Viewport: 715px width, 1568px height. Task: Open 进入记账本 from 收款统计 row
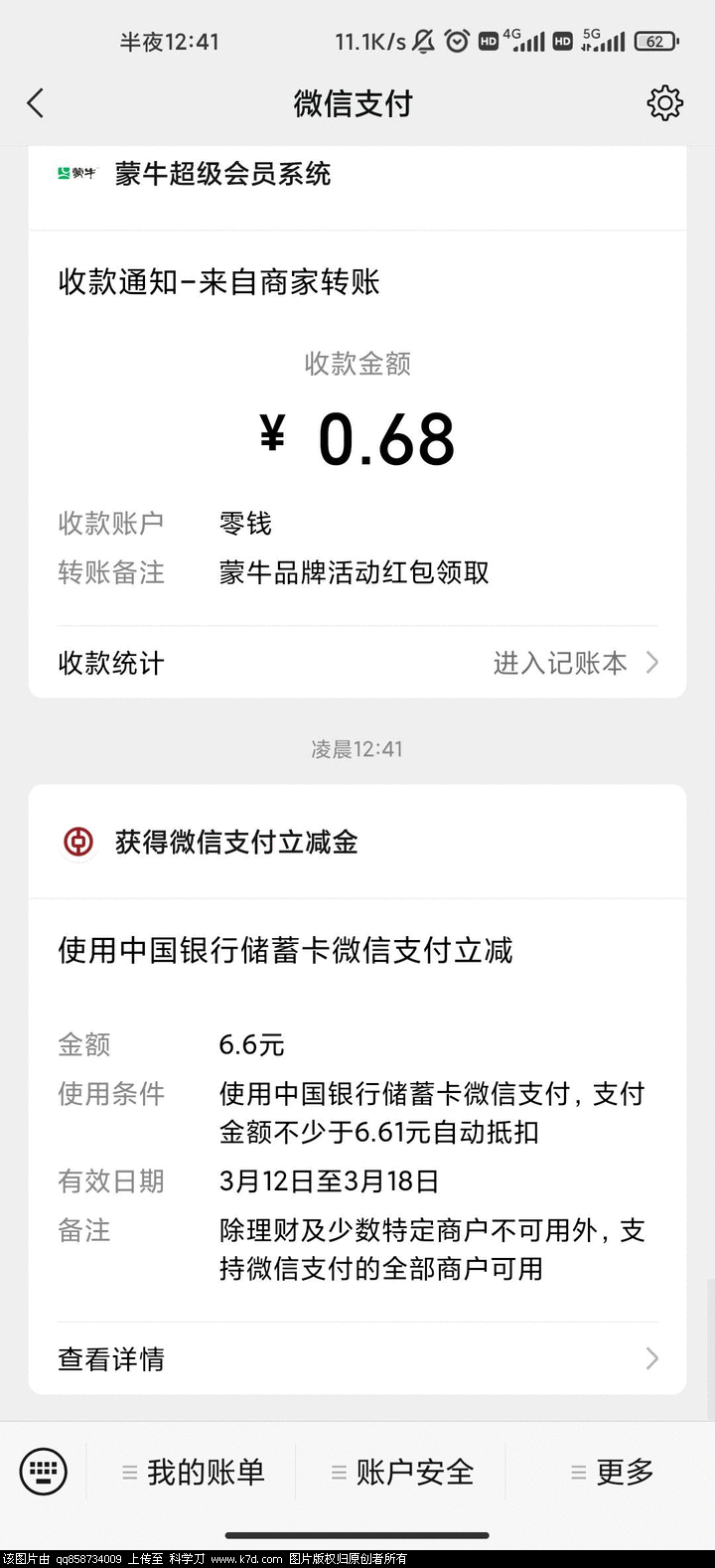[x=574, y=663]
